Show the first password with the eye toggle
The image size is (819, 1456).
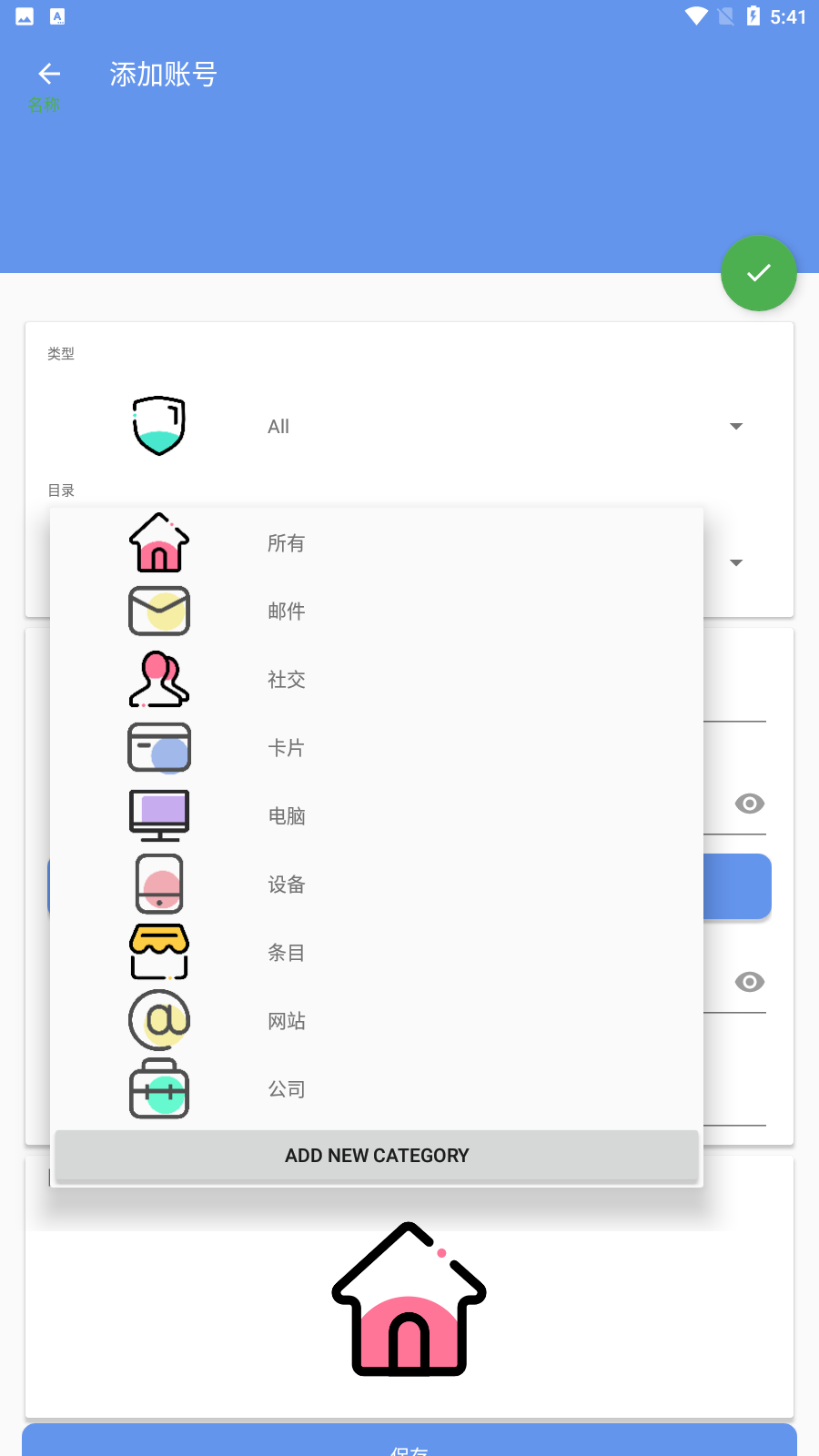(748, 804)
